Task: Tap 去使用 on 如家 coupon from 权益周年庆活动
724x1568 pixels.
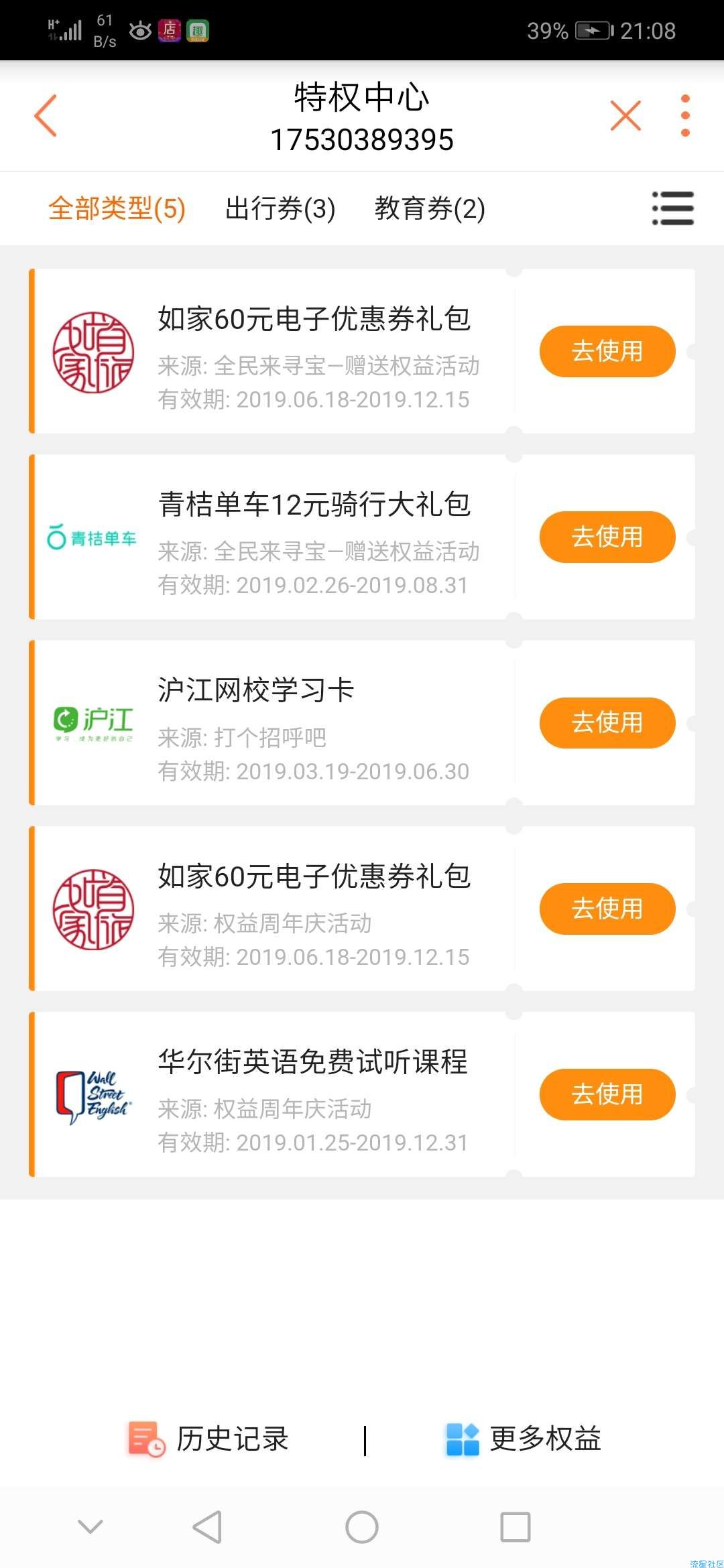Action: [x=607, y=909]
